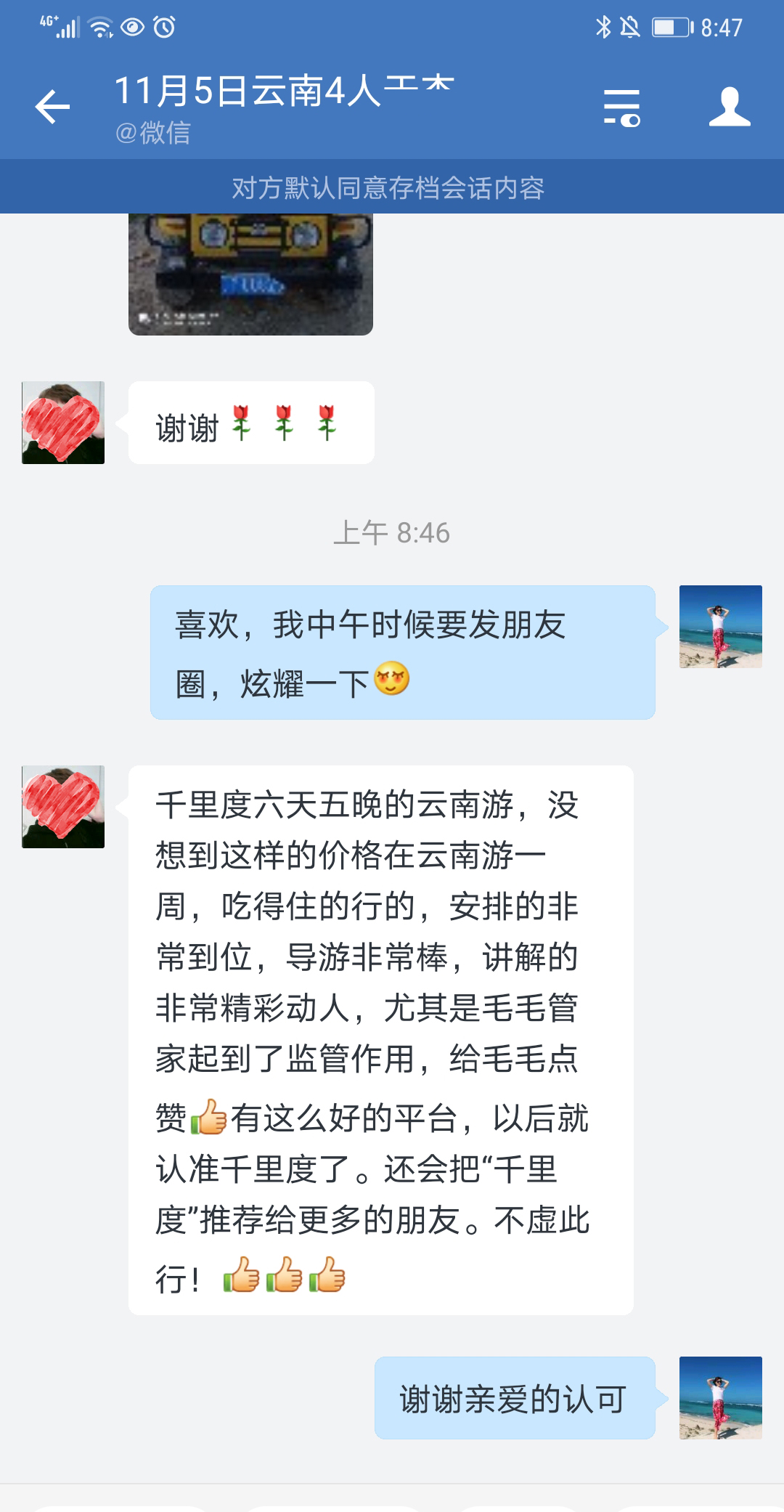
Task: Tap the heart avatar beside 谢谢 message
Action: 63,423
